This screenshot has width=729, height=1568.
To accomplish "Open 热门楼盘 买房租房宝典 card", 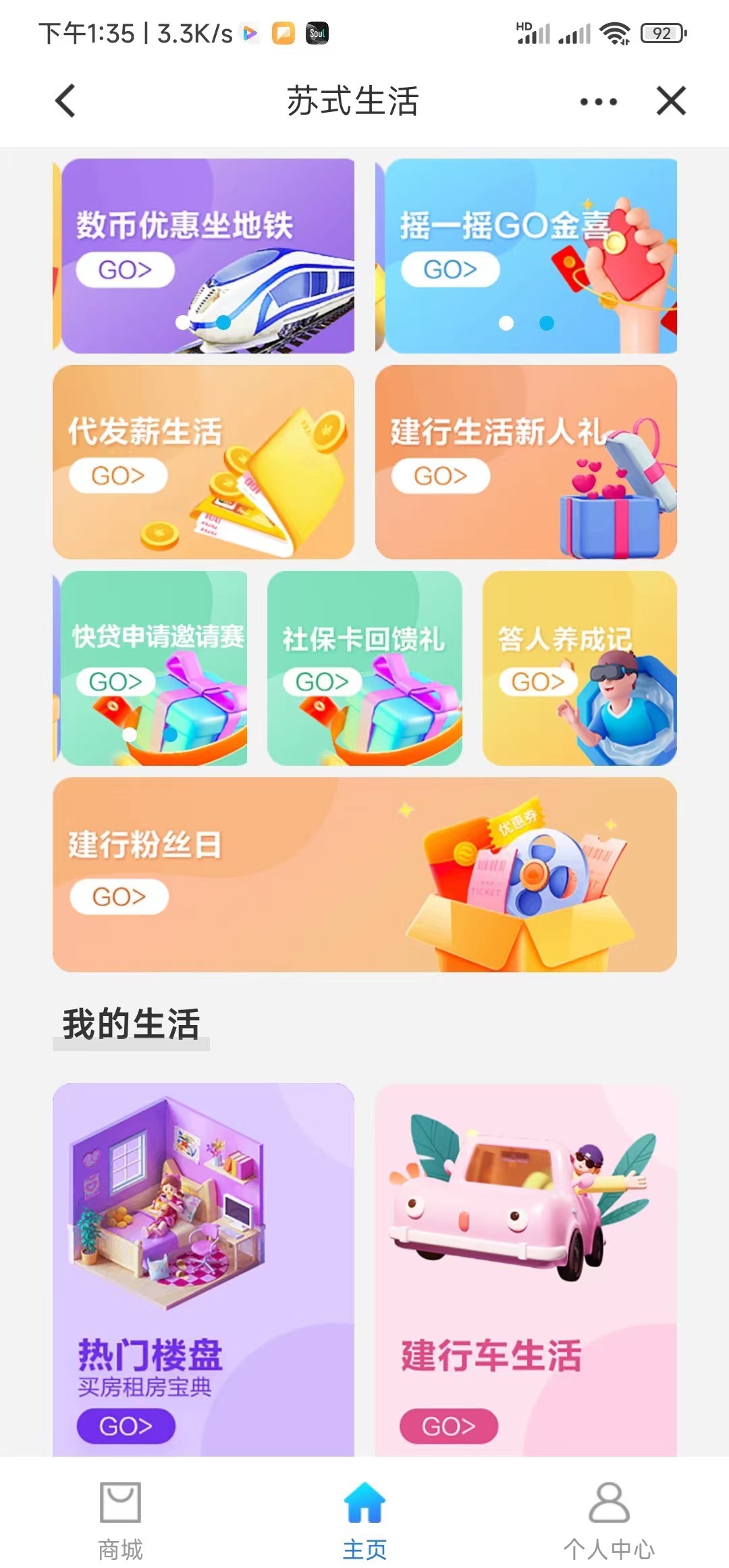I will pyautogui.click(x=203, y=1268).
